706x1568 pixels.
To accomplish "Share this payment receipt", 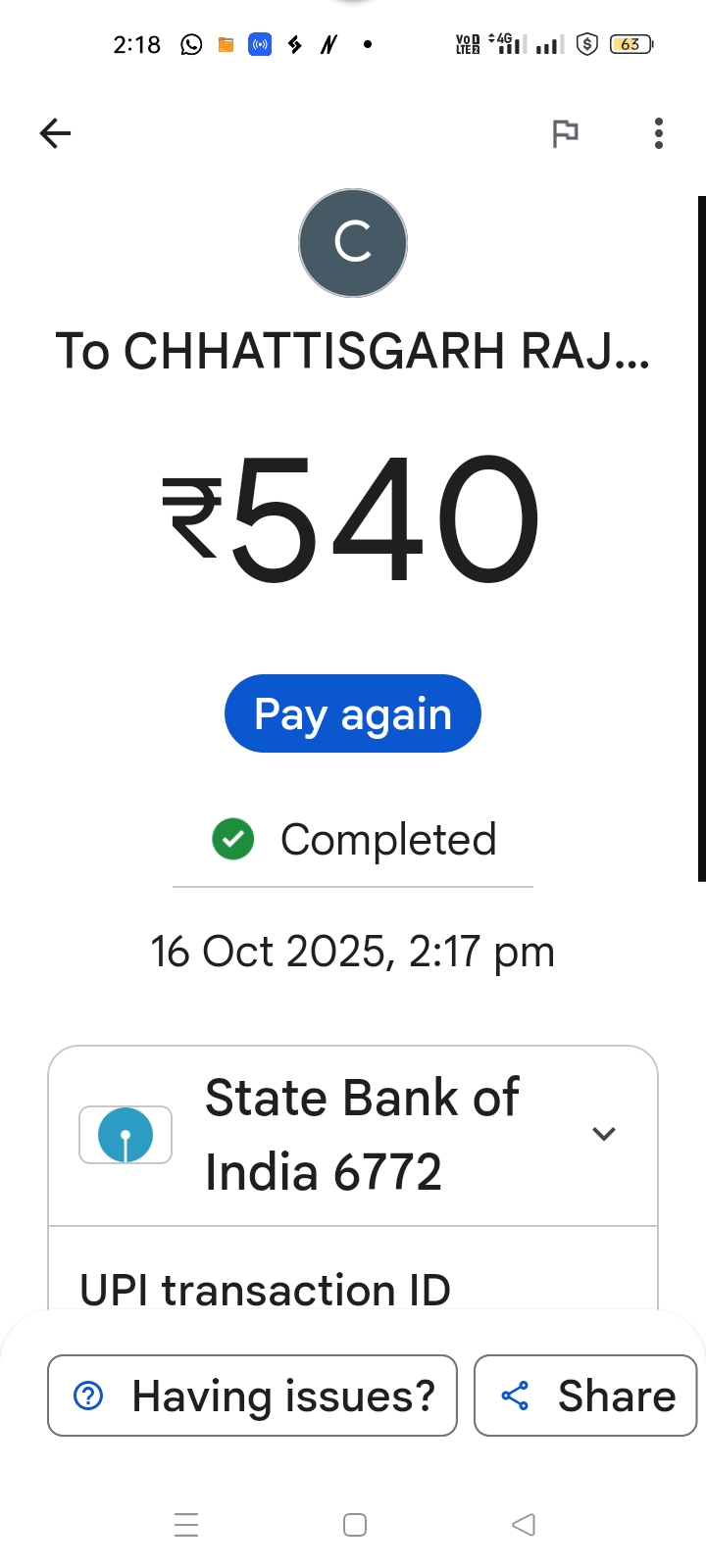I will pos(585,1396).
